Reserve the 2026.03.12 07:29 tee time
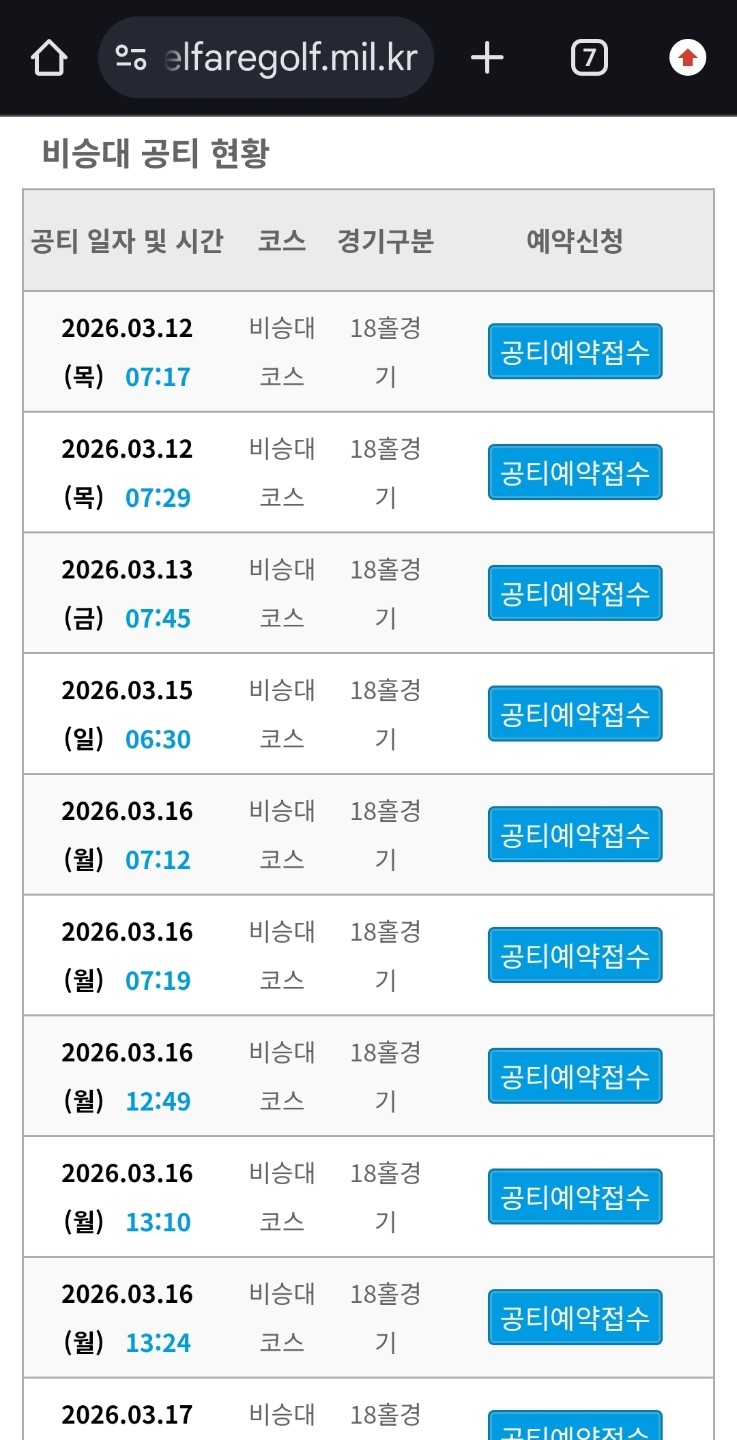 click(x=575, y=472)
